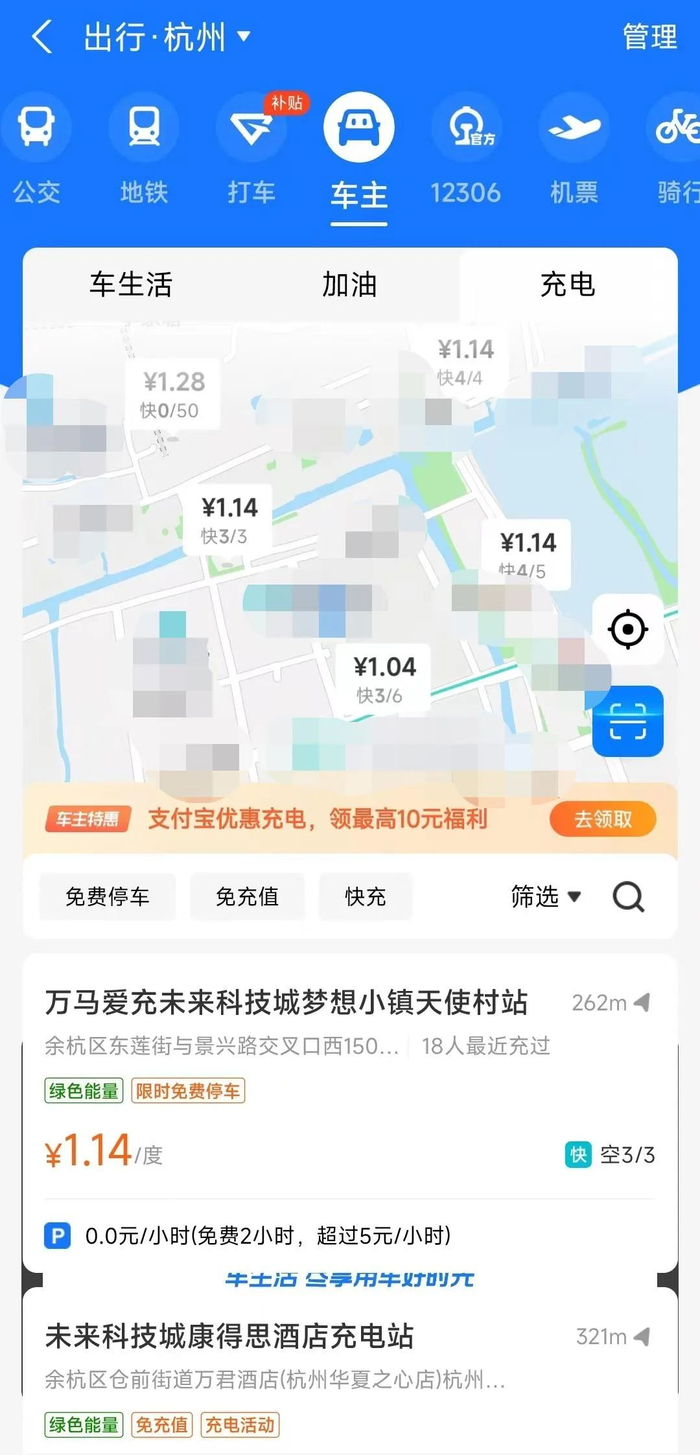This screenshot has height=1455, width=700.
Task: Recenter map with the locate button
Action: click(628, 630)
